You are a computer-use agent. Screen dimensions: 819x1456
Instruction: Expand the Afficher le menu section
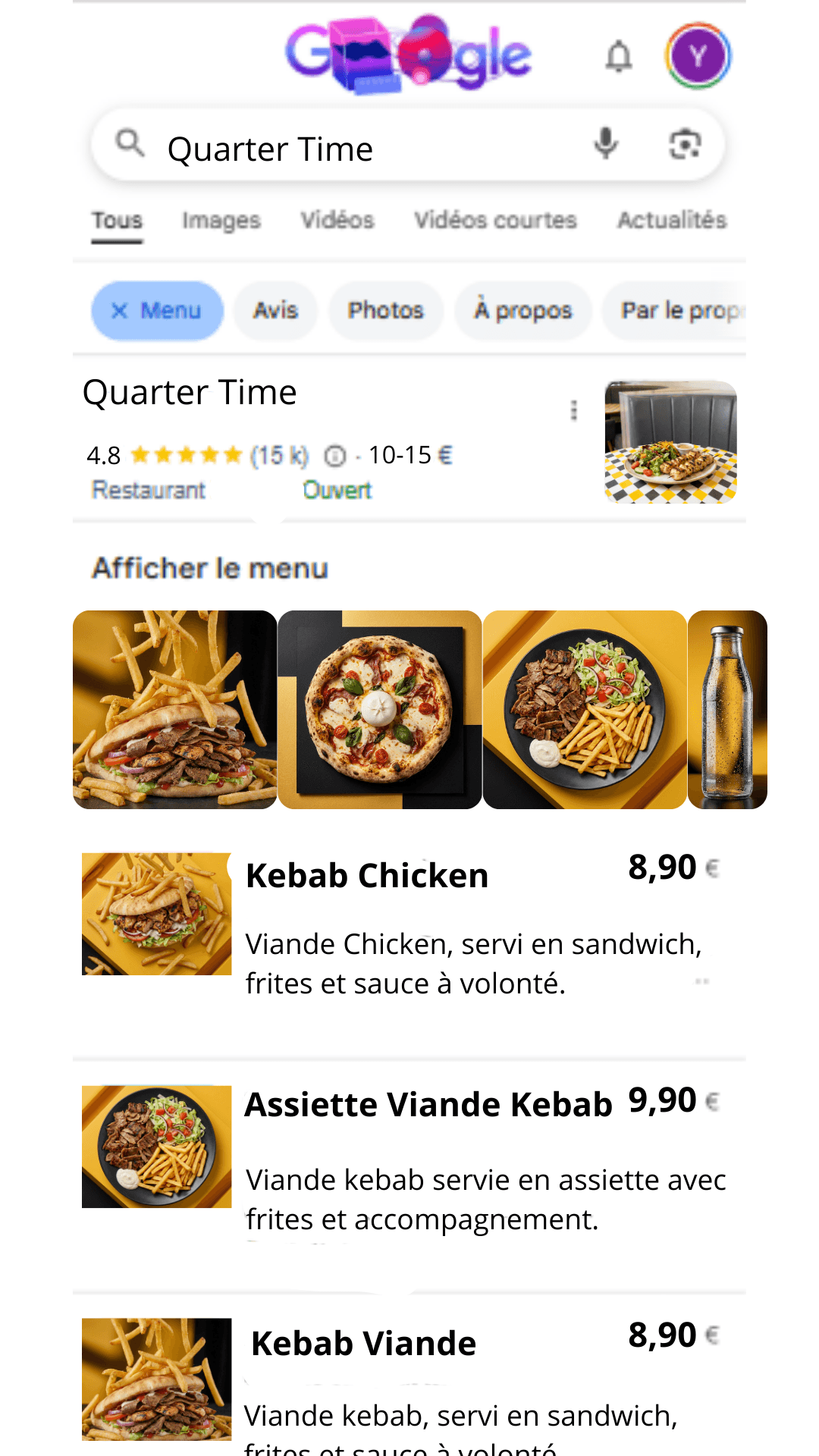pyautogui.click(x=211, y=567)
